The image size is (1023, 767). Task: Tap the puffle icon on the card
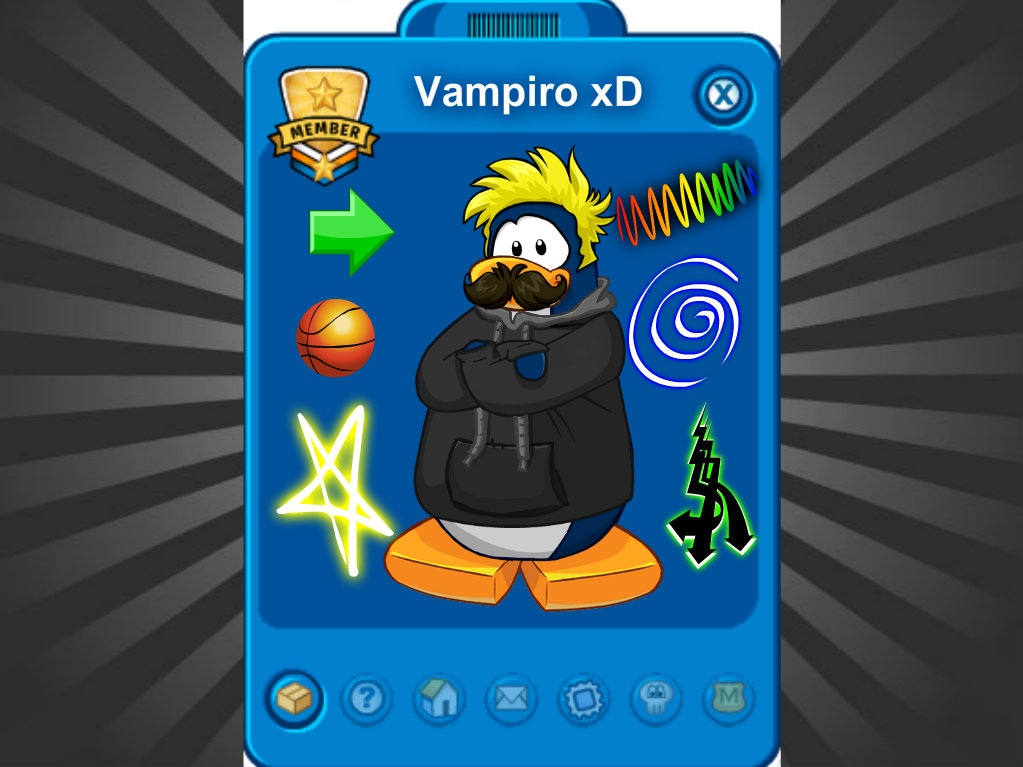(655, 699)
